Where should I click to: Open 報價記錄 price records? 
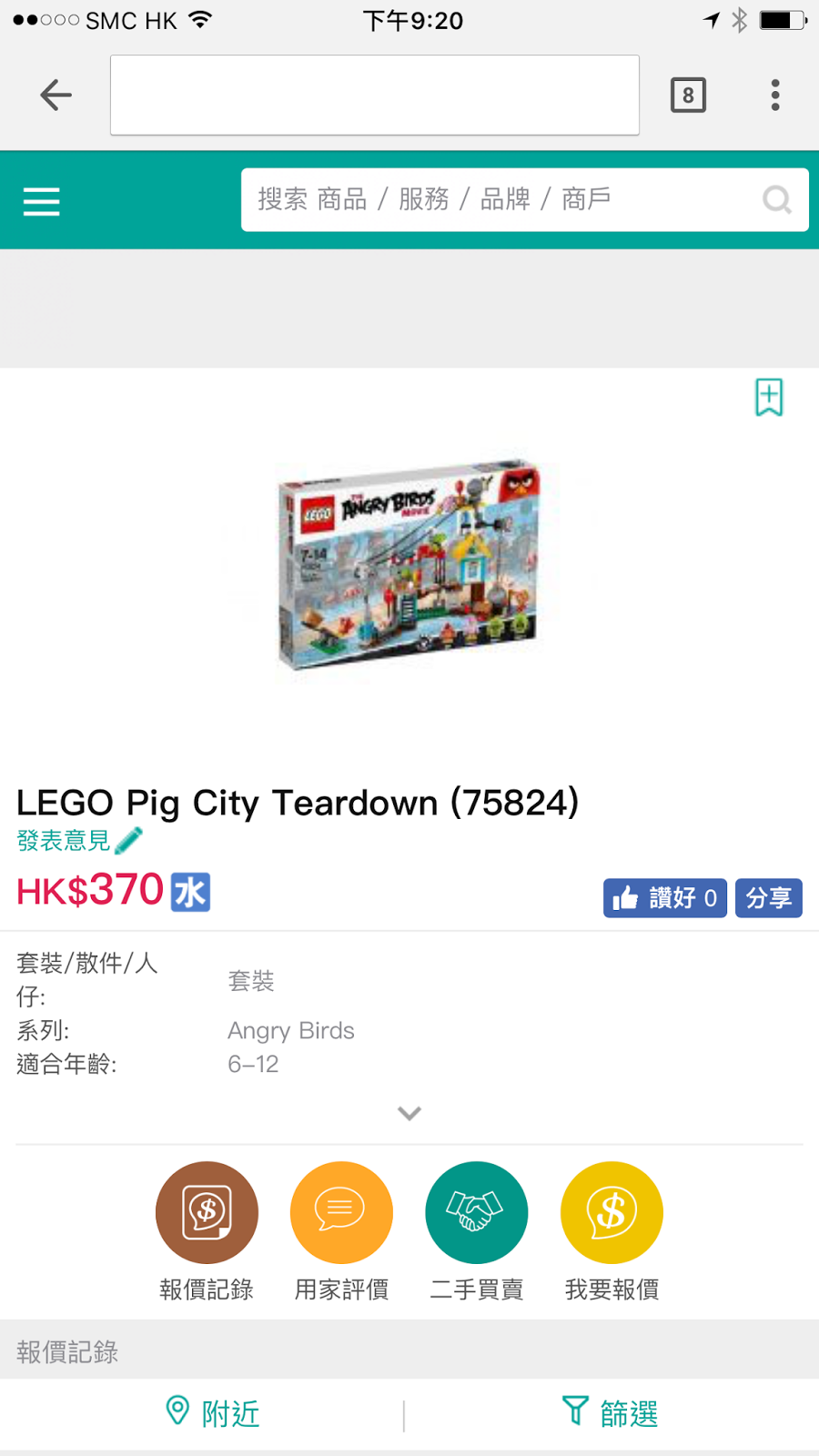pos(207,1213)
